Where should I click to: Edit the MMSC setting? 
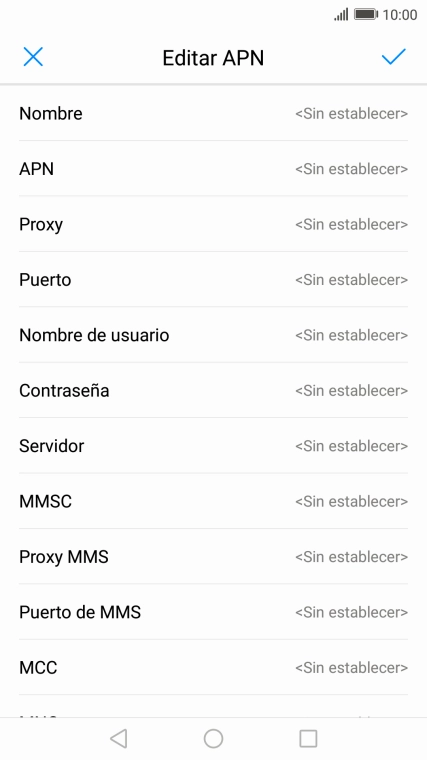click(213, 501)
